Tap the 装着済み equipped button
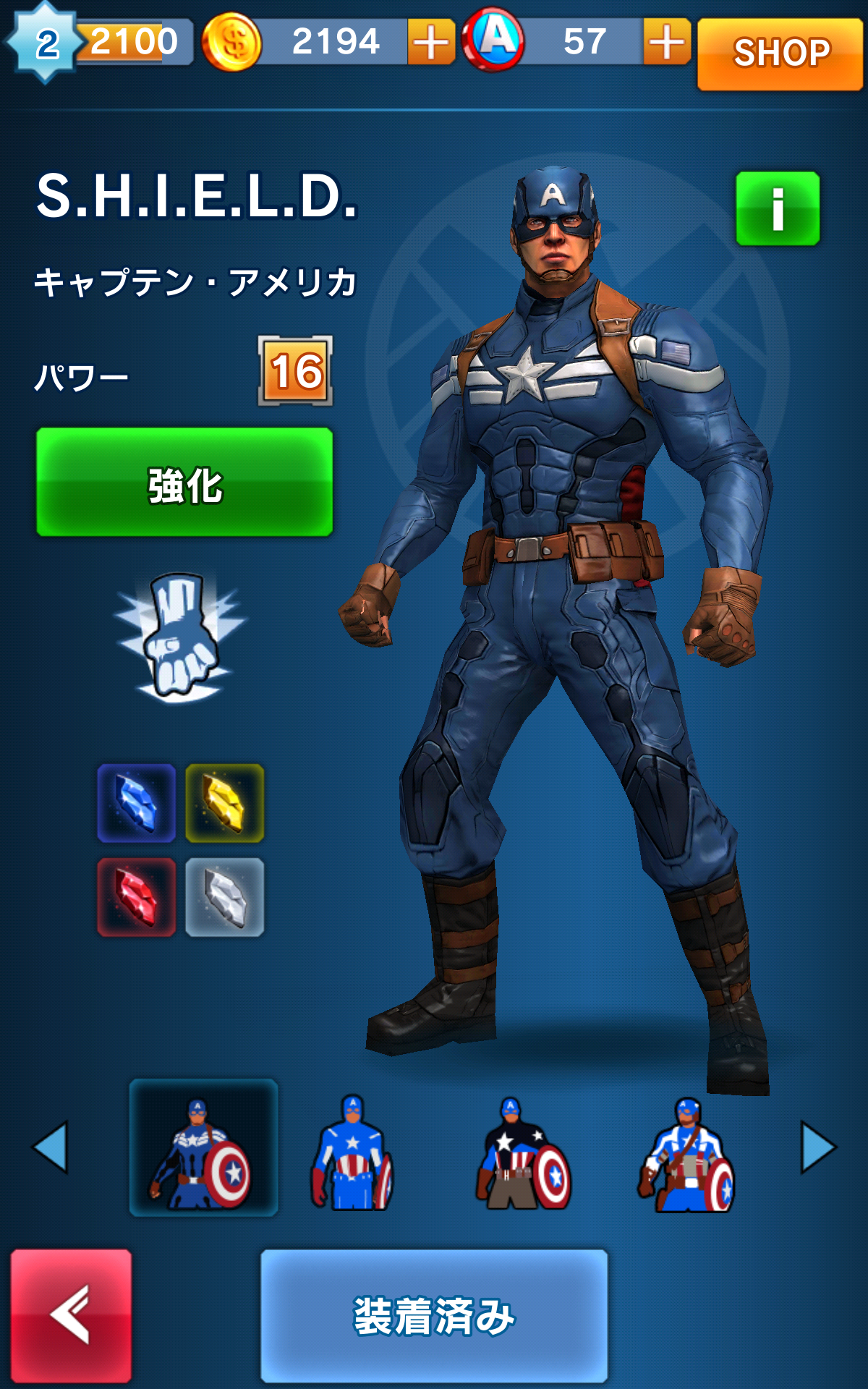 point(434,1314)
